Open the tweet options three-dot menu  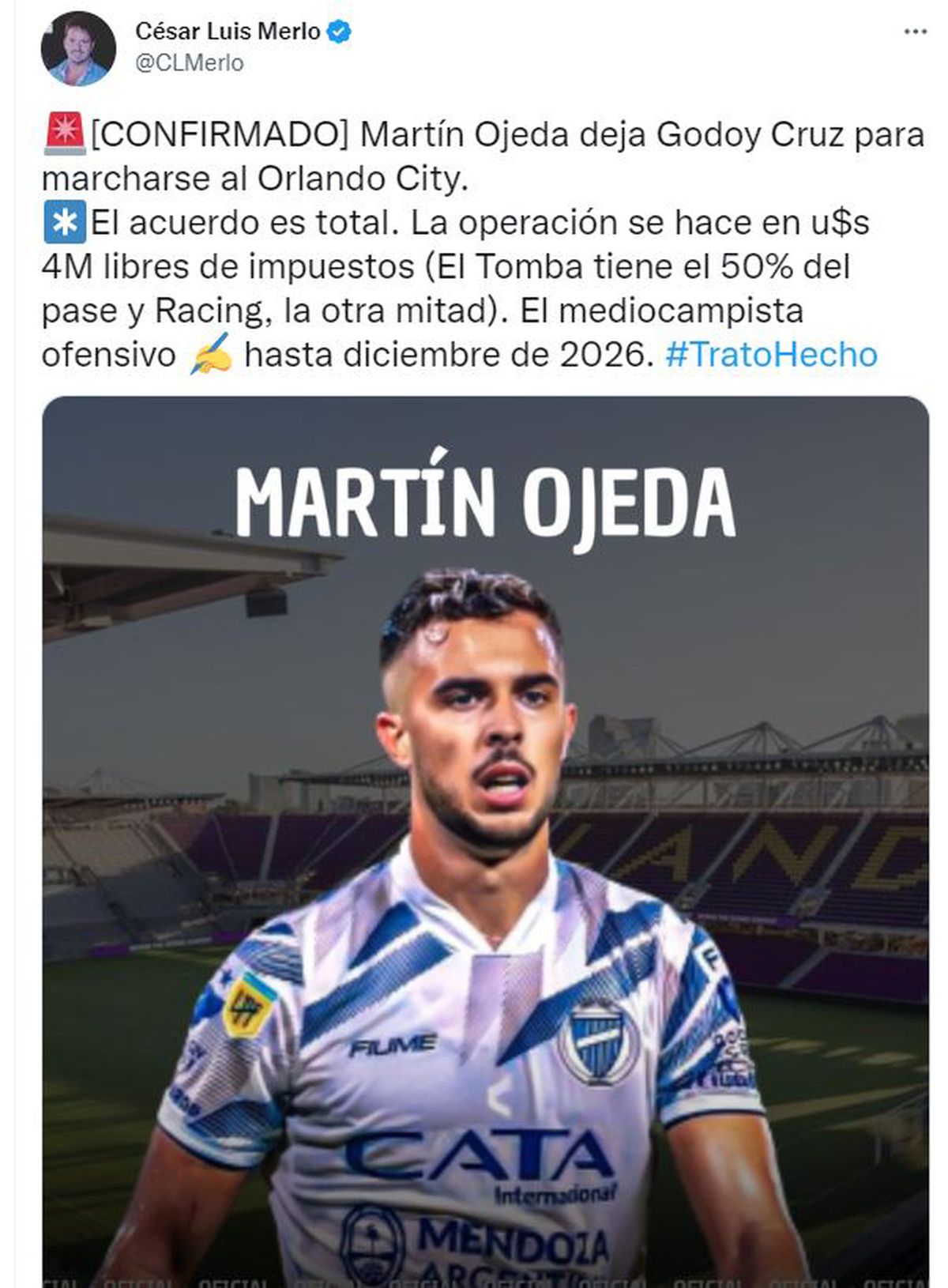[916, 30]
